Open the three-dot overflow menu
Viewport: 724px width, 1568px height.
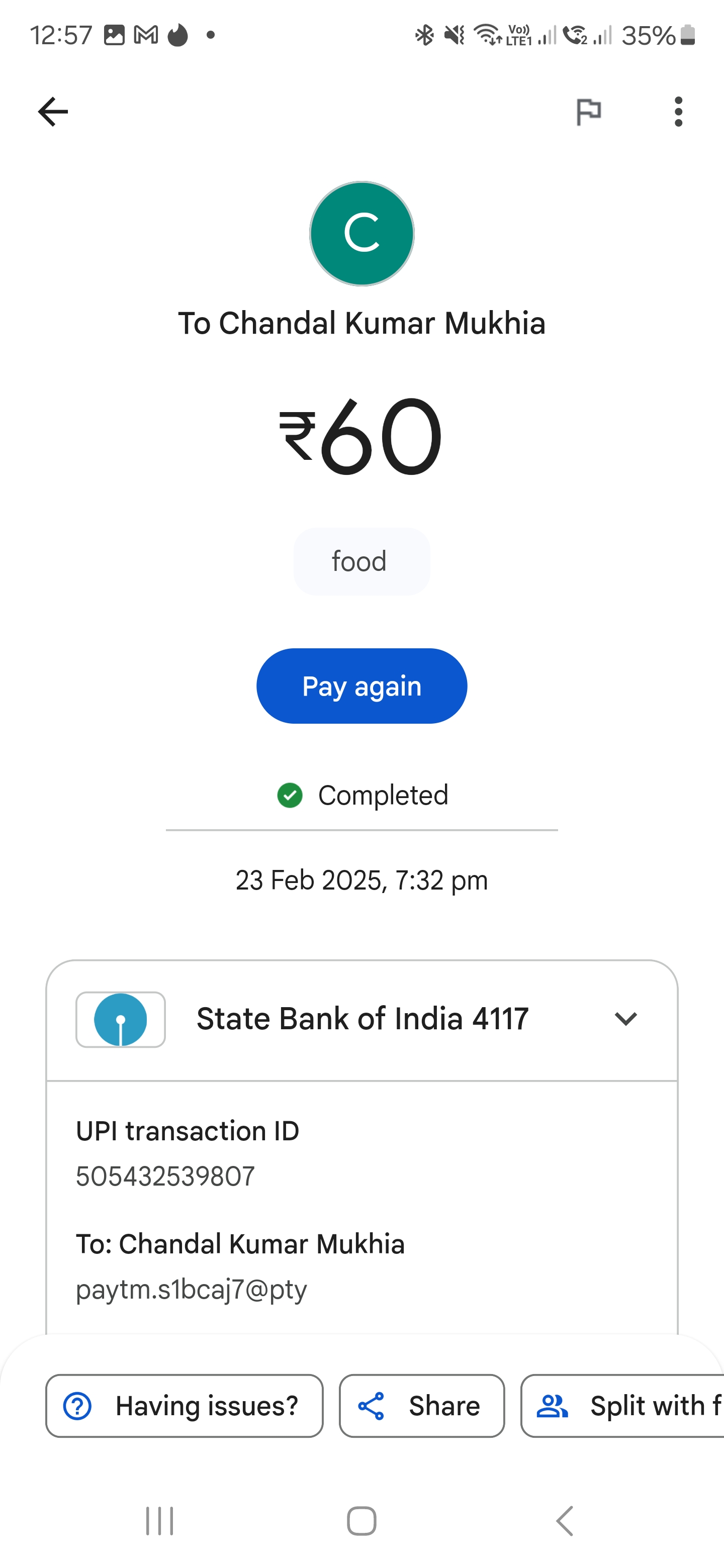click(x=678, y=112)
